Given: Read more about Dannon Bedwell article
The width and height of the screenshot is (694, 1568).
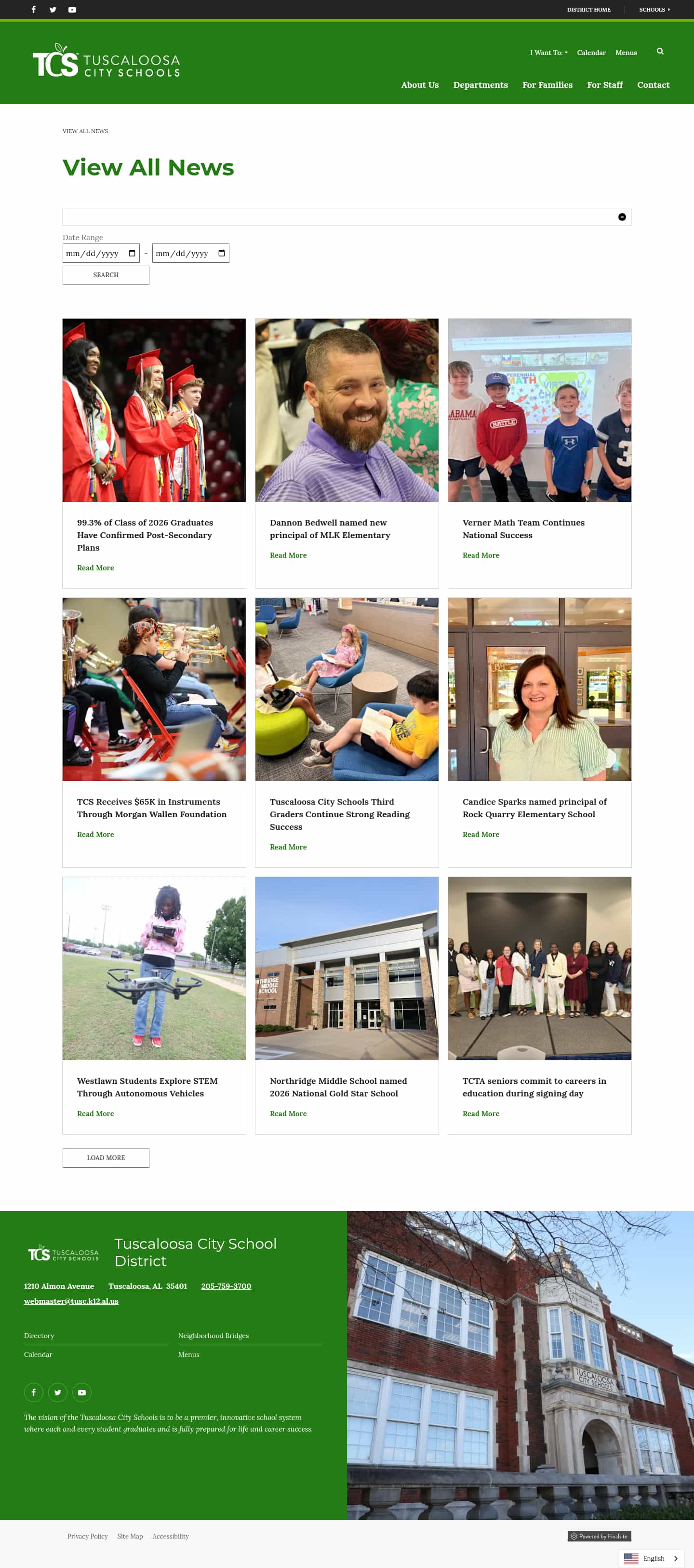Looking at the screenshot, I should click(288, 556).
